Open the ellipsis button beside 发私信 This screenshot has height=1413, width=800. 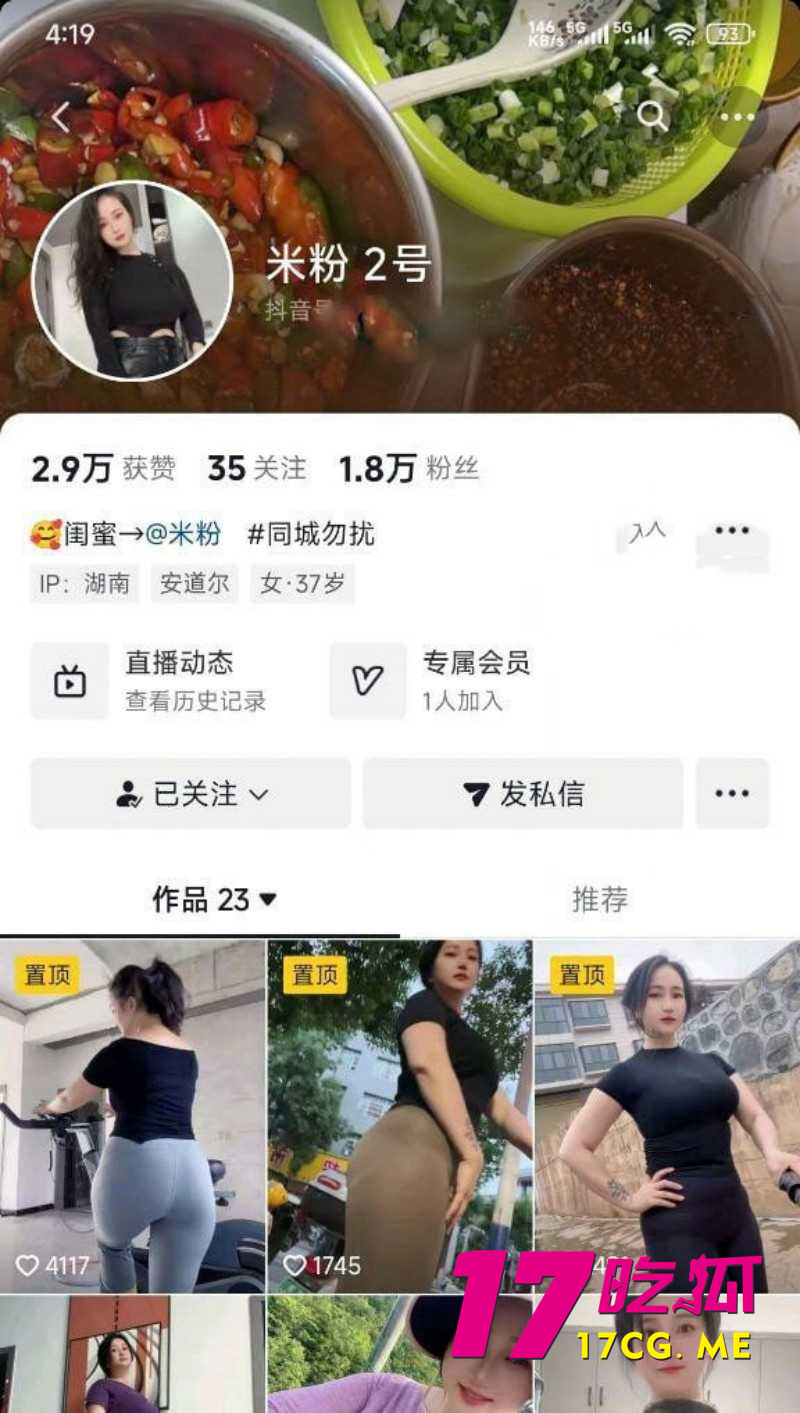pos(733,793)
